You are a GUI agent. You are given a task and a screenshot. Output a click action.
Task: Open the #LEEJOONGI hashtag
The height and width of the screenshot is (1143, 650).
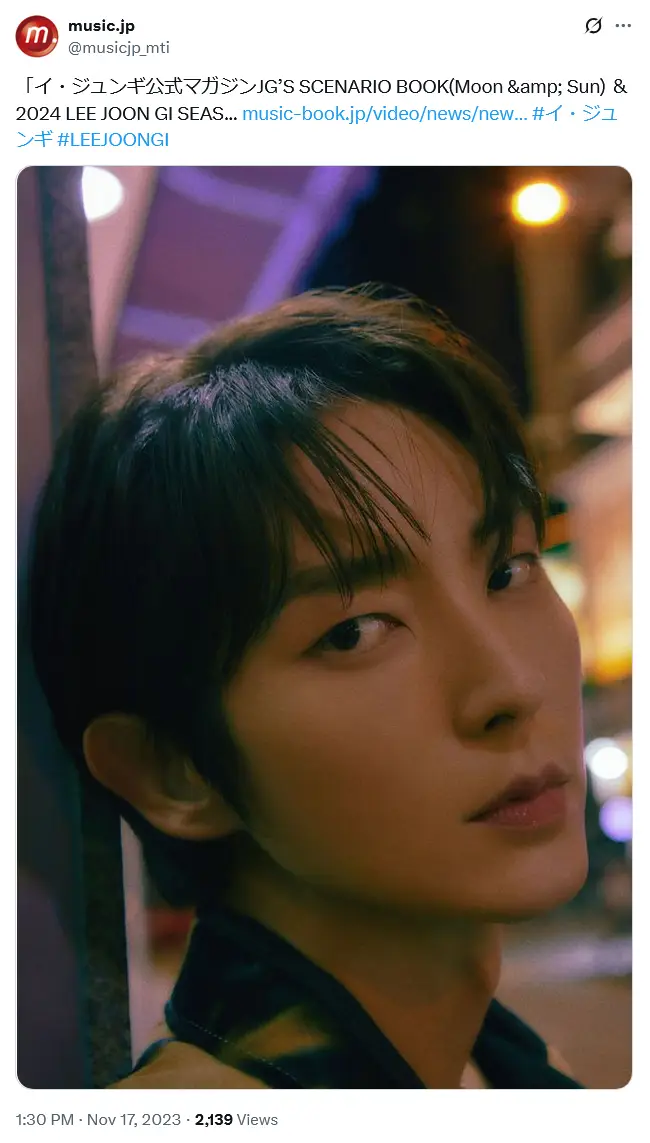point(113,140)
